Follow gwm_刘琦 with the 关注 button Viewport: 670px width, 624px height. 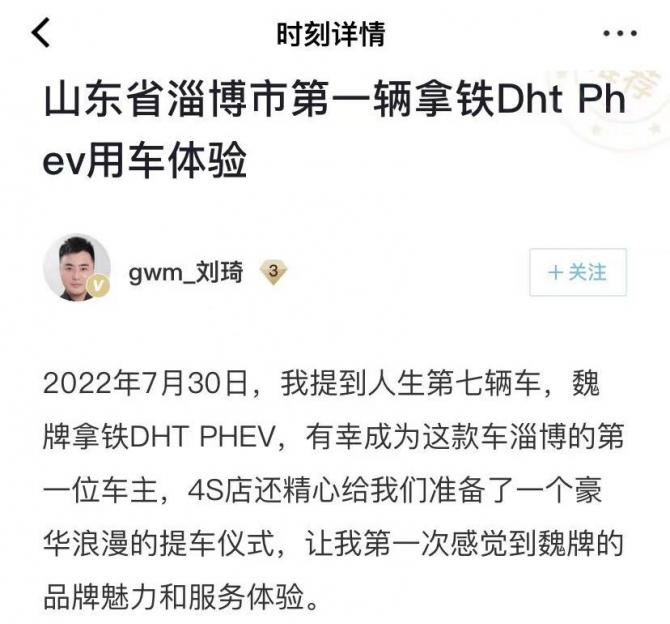[x=577, y=272]
